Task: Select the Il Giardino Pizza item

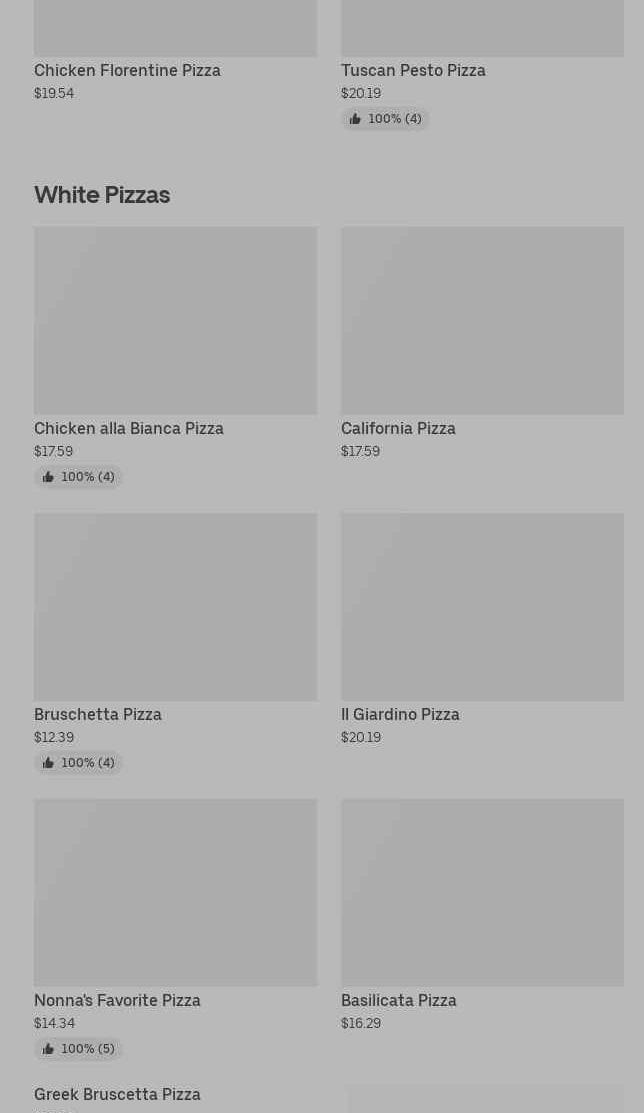Action: click(x=482, y=607)
